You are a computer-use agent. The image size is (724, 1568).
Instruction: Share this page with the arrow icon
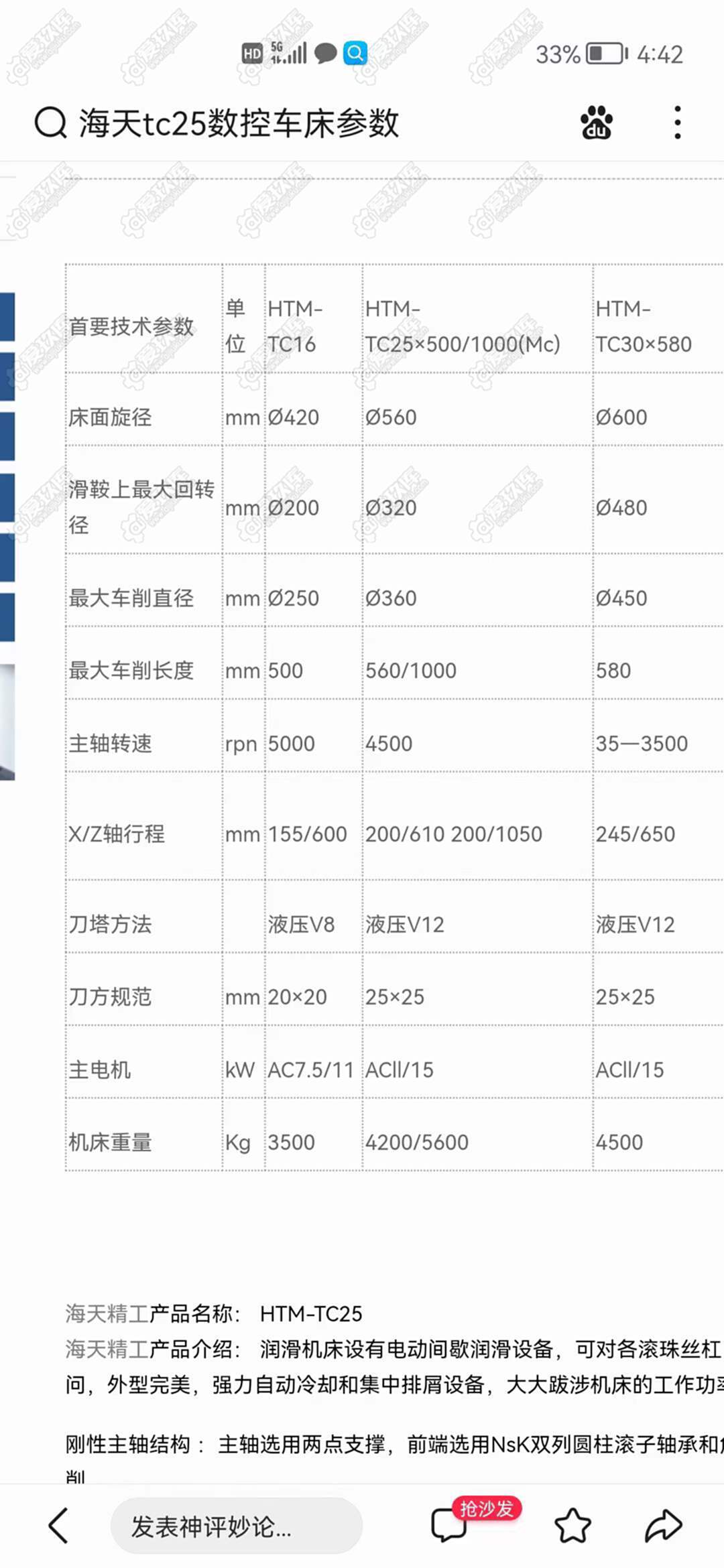pos(663,1526)
